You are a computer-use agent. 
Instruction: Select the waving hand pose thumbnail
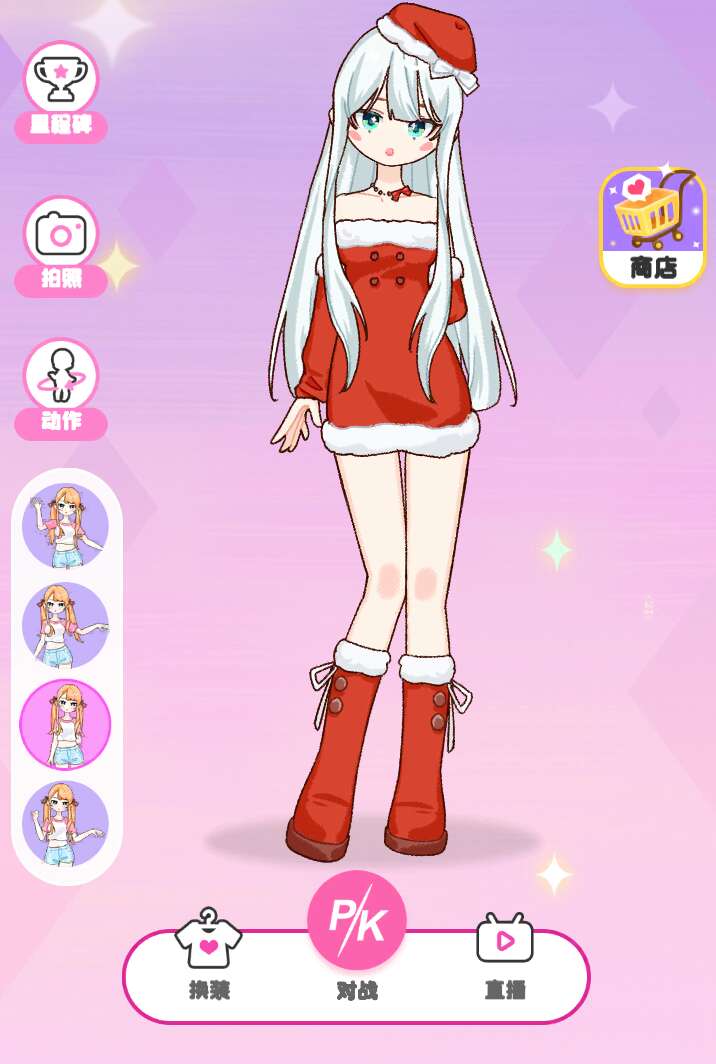(x=65, y=526)
